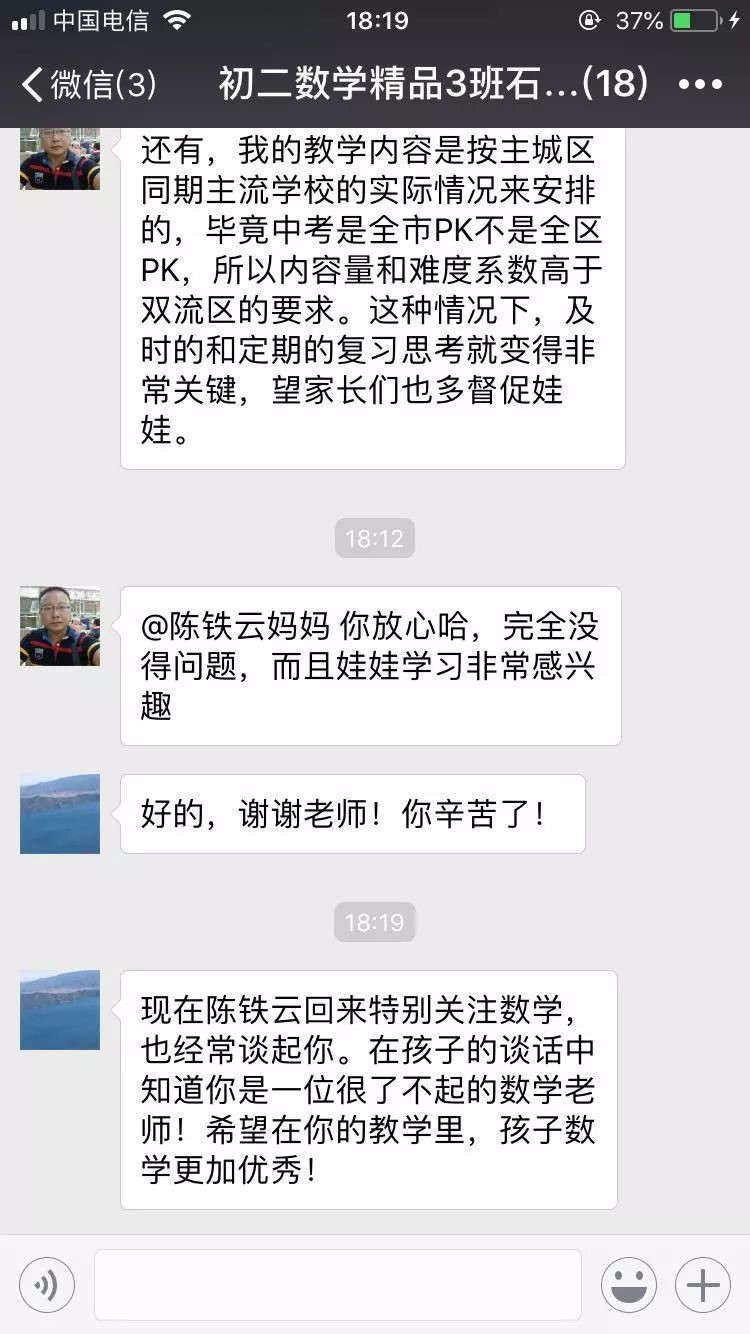Open the group chat details menu
The width and height of the screenshot is (750, 1334).
coord(700,85)
